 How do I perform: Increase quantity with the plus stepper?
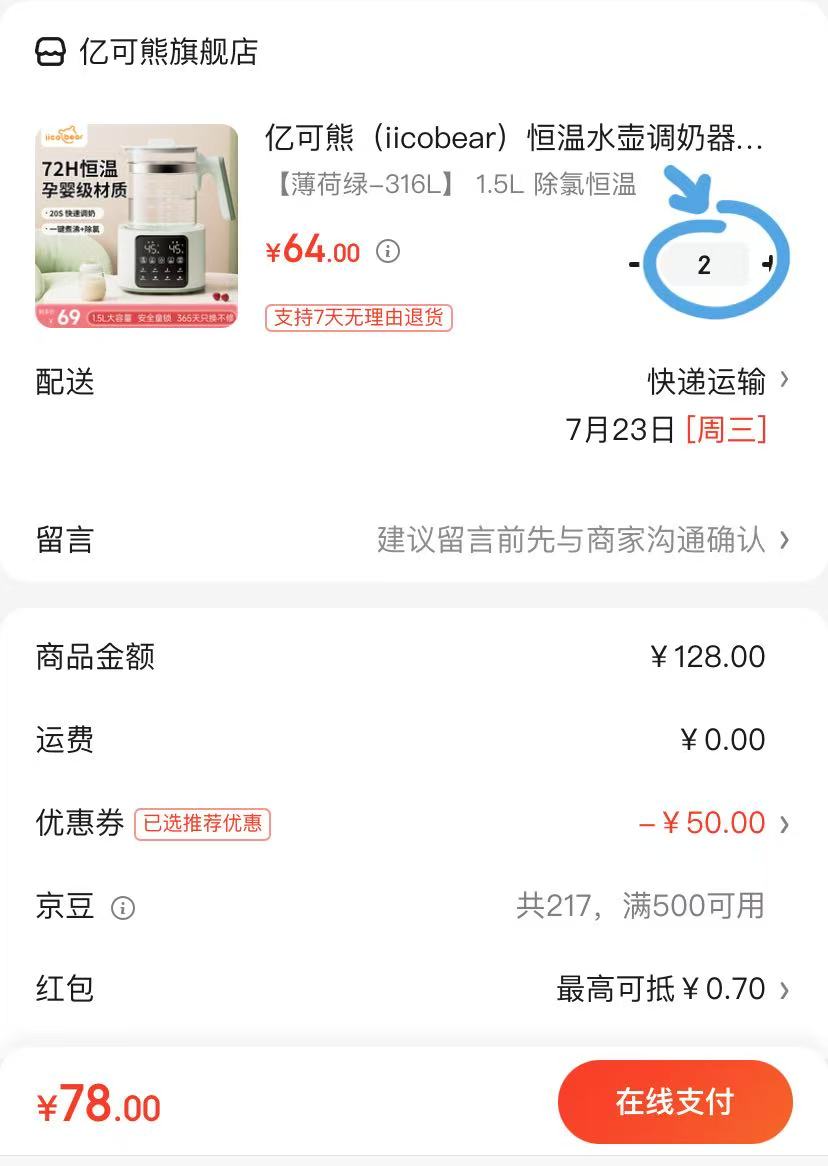tap(767, 264)
